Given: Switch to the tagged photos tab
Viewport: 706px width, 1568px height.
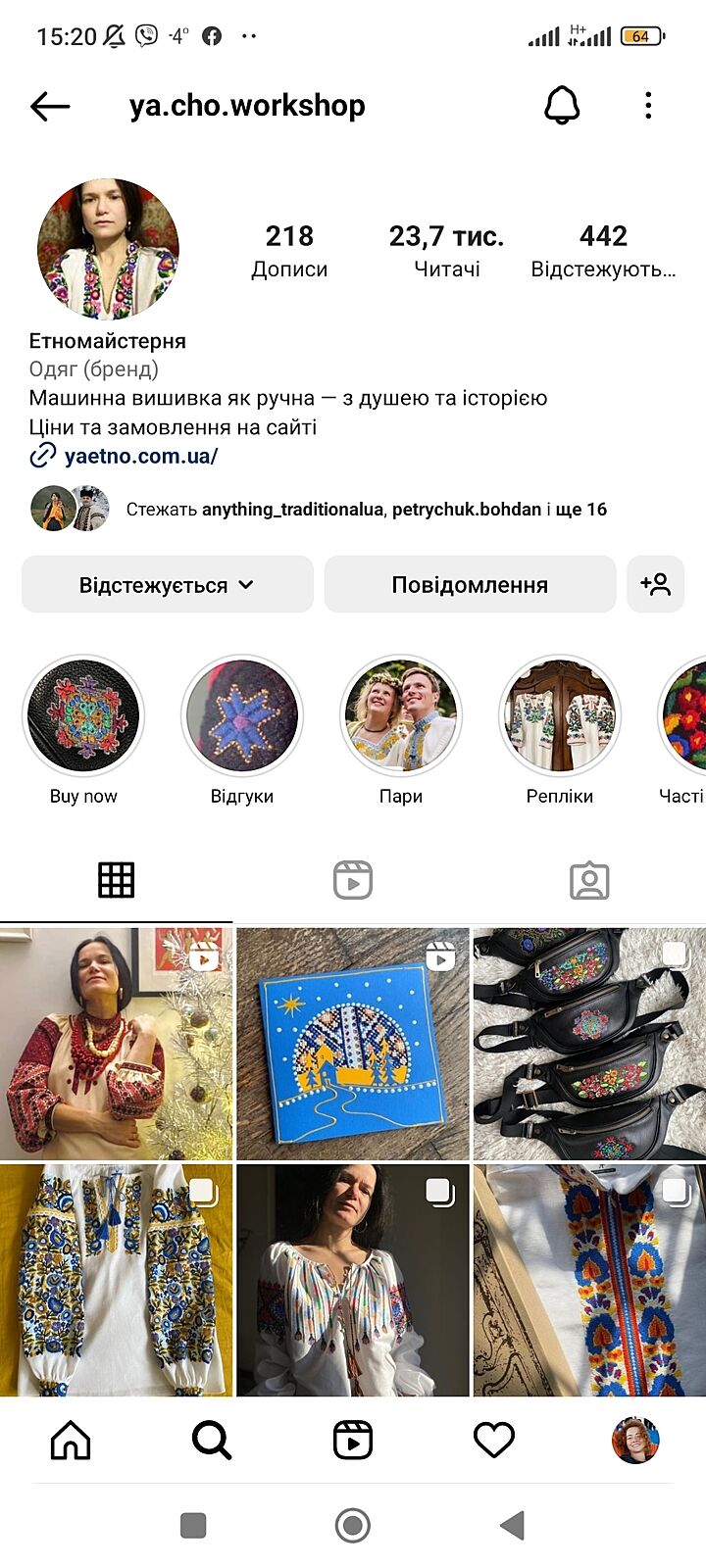Looking at the screenshot, I should [589, 880].
